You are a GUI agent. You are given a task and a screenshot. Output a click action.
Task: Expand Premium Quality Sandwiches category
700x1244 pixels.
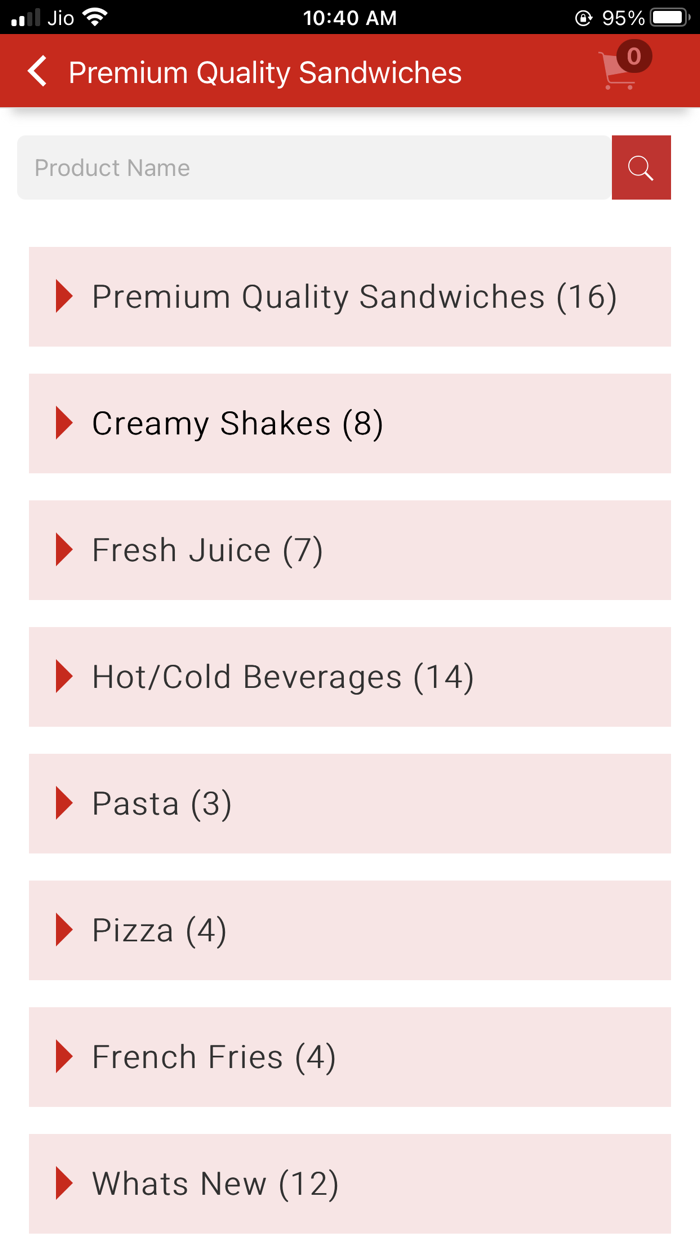[349, 297]
